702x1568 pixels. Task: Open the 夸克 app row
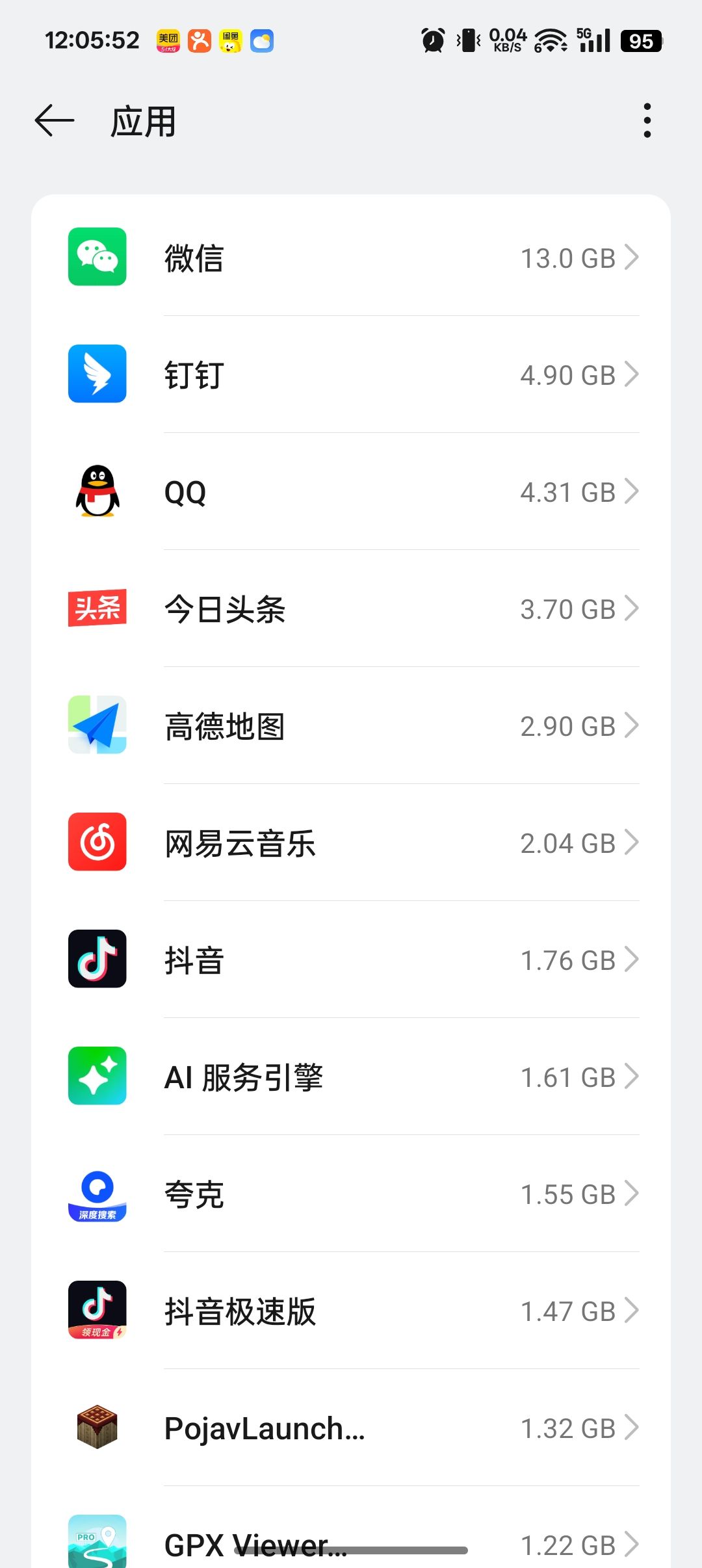[x=351, y=1194]
